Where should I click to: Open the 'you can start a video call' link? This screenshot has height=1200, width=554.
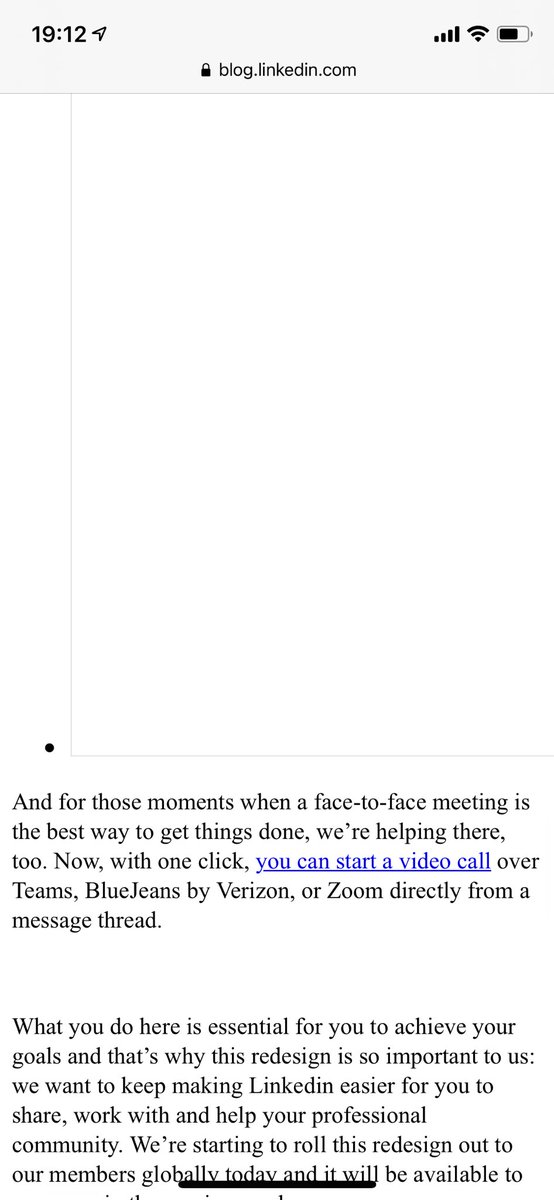coord(373,860)
